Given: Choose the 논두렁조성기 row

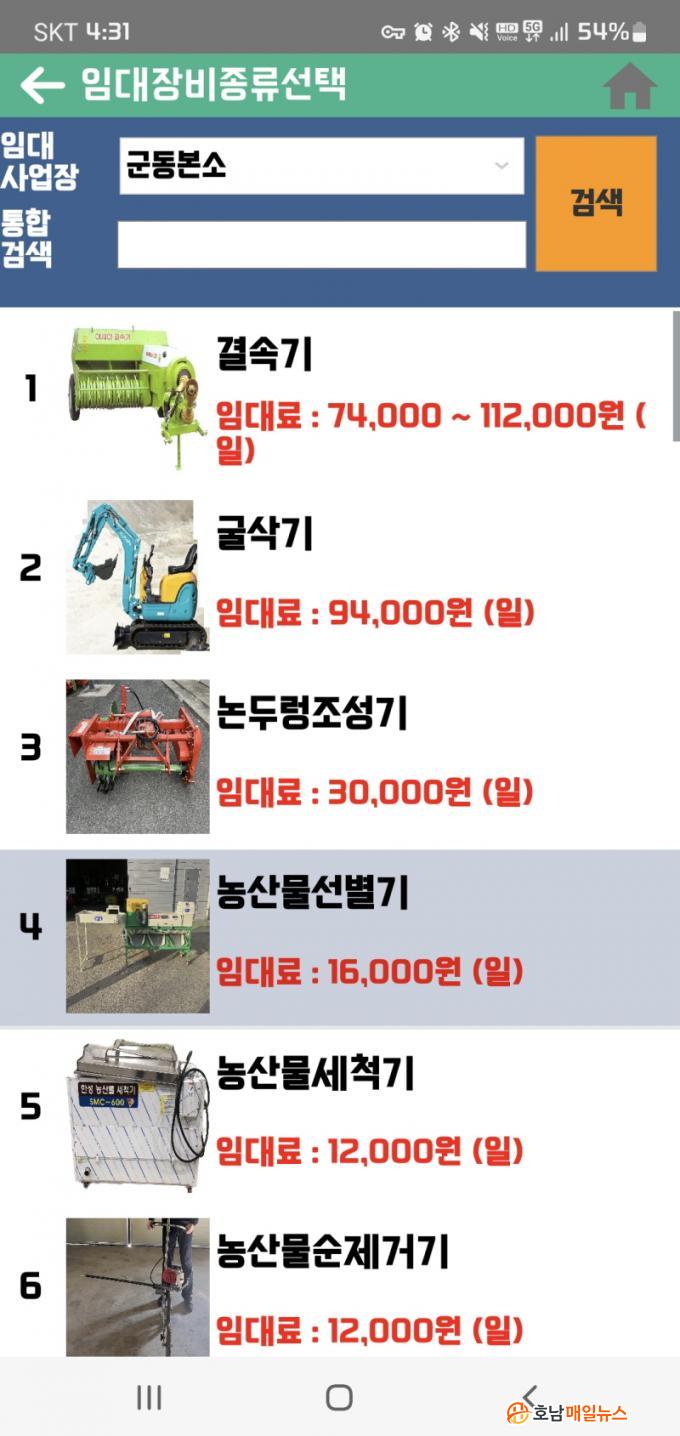Looking at the screenshot, I should 340,755.
